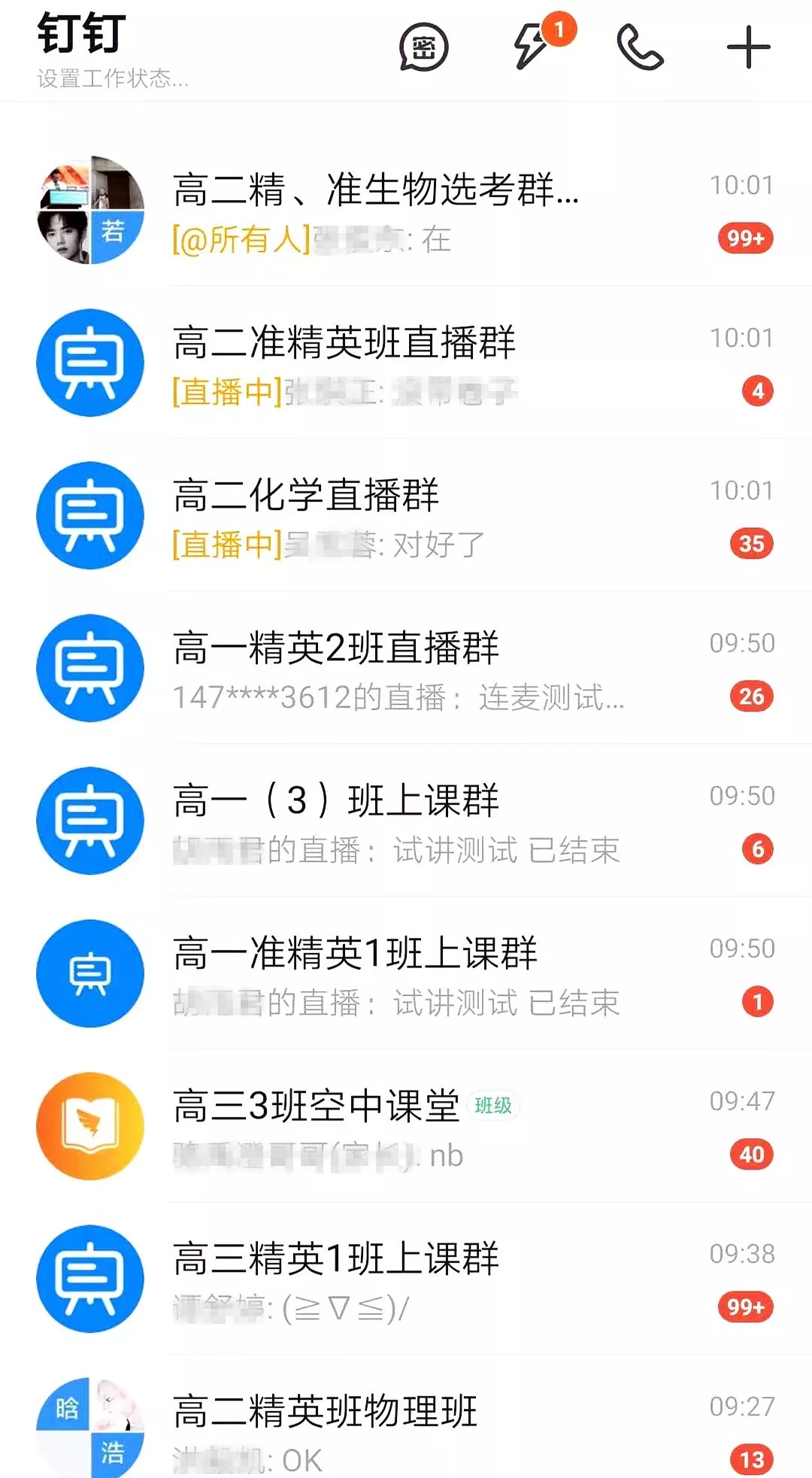Open the lightning DING notifications
Screen dimensions: 812x1478
[532, 47]
